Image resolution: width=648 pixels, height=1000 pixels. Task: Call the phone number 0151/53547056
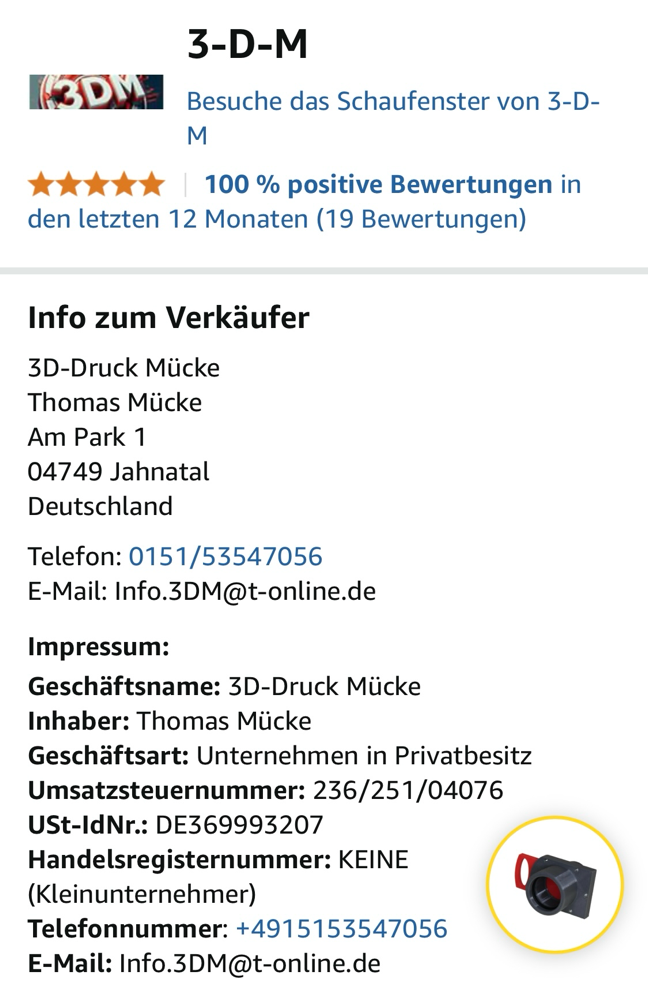pos(225,557)
